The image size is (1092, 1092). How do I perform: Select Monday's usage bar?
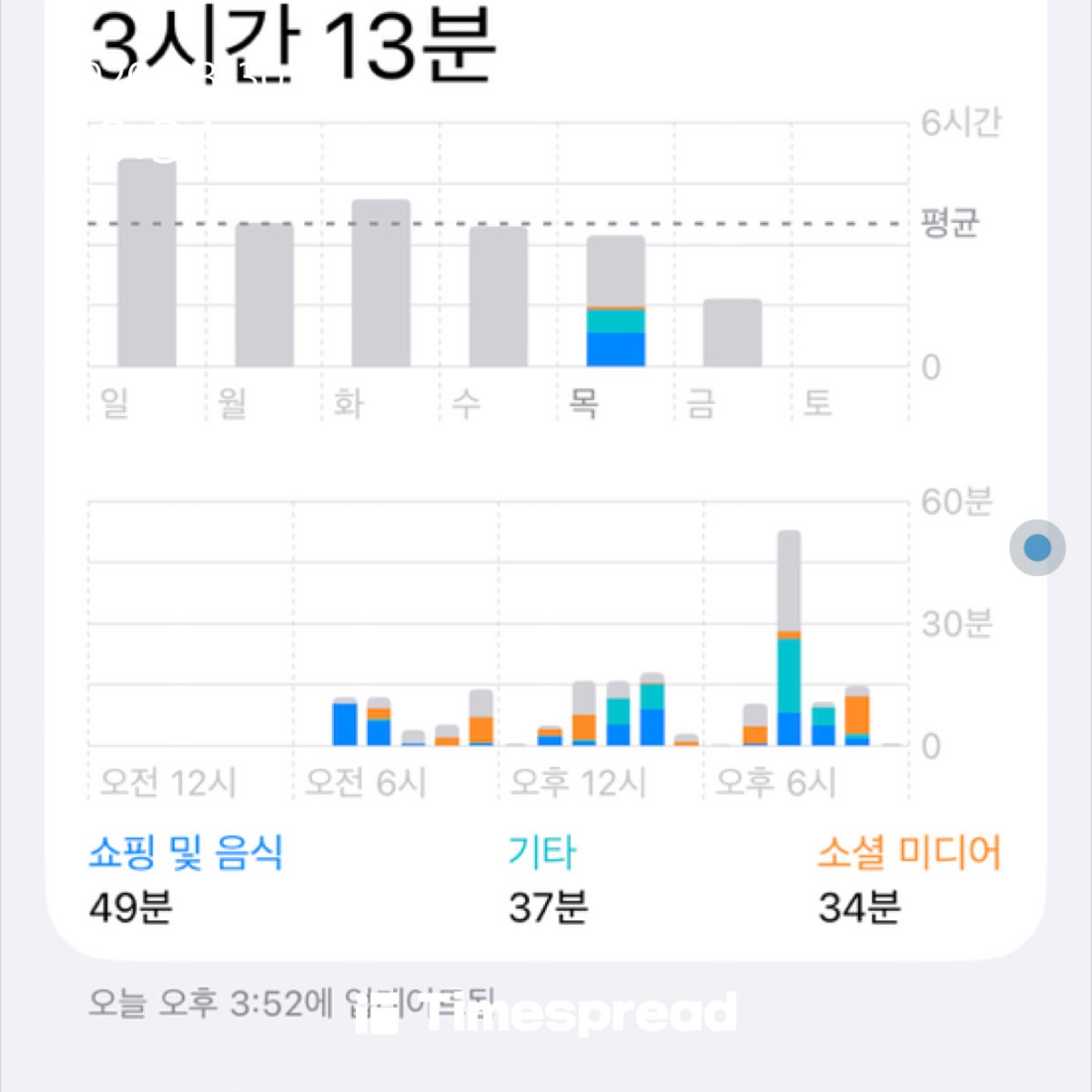click(264, 296)
